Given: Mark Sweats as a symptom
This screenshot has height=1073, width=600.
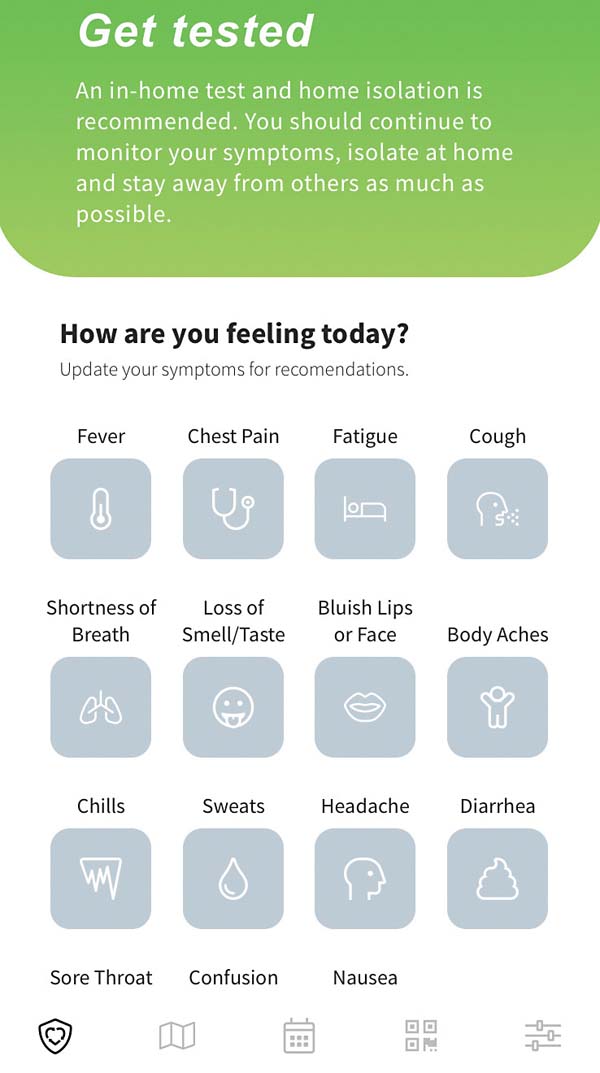Looking at the screenshot, I should pyautogui.click(x=233, y=878).
